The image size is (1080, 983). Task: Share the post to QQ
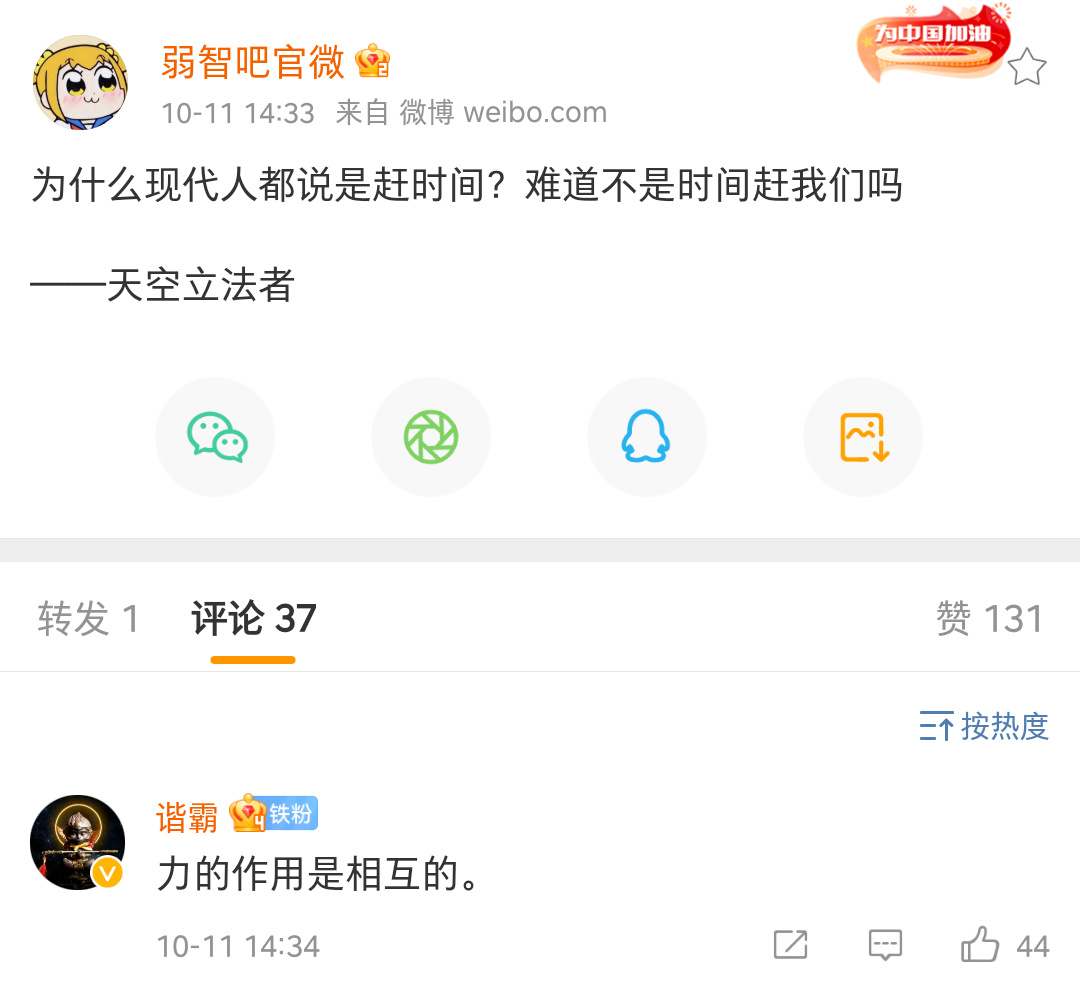646,437
